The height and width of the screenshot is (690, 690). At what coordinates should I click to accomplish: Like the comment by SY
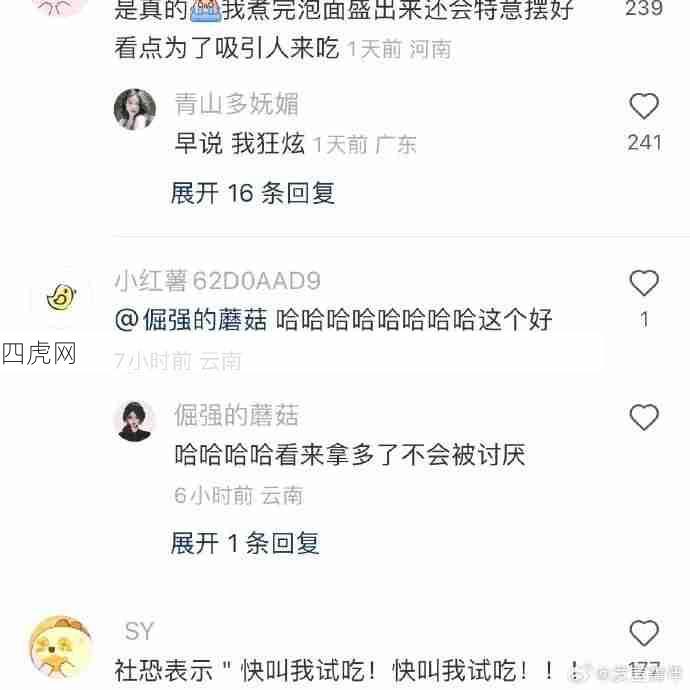[x=644, y=633]
